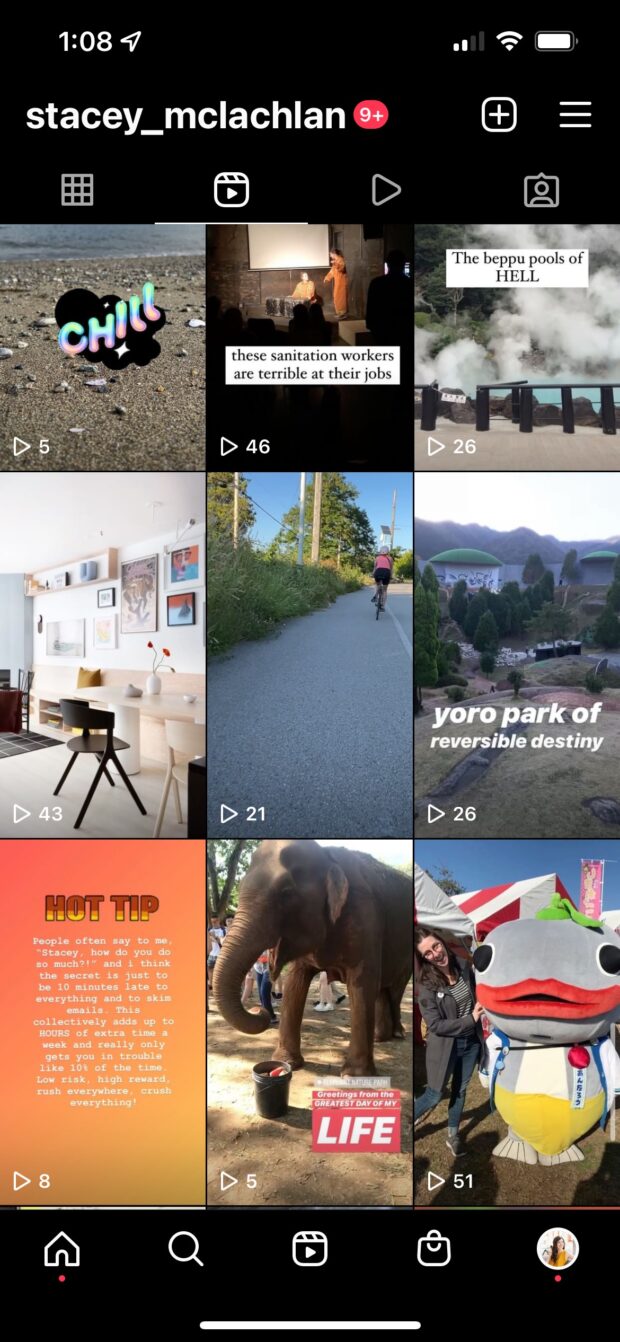Open the hamburger menu
The image size is (620, 1342).
(575, 115)
